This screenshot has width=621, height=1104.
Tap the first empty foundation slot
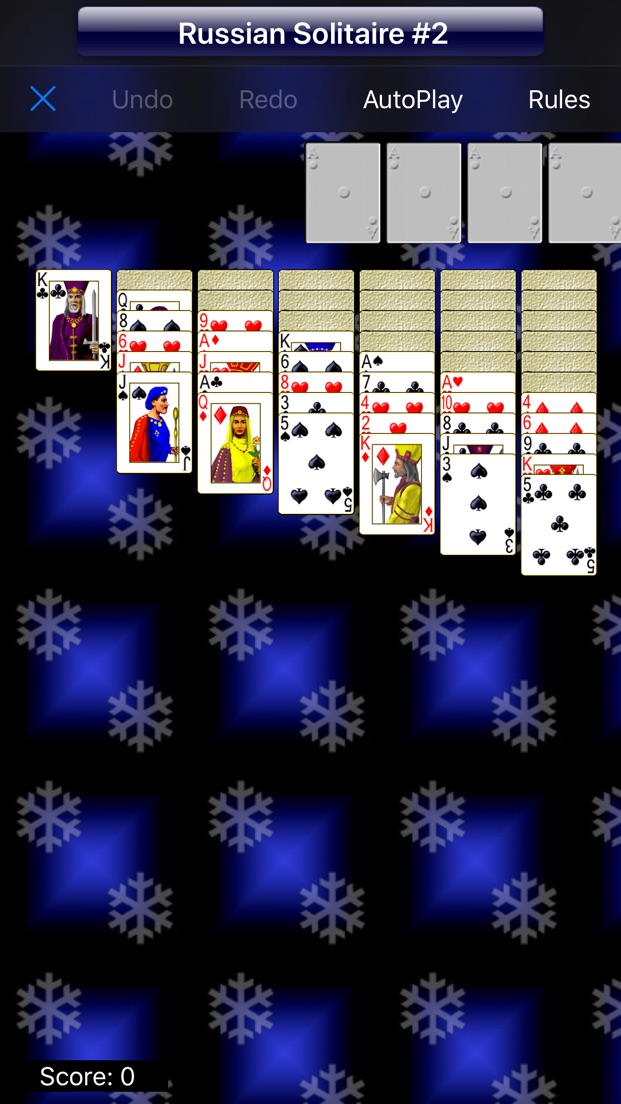coord(343,193)
